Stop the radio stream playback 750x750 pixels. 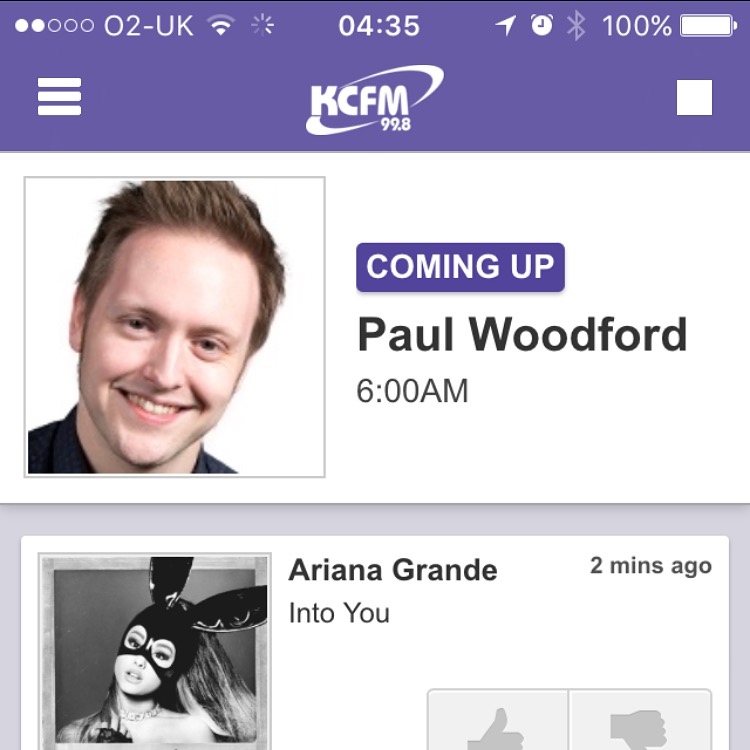[694, 98]
